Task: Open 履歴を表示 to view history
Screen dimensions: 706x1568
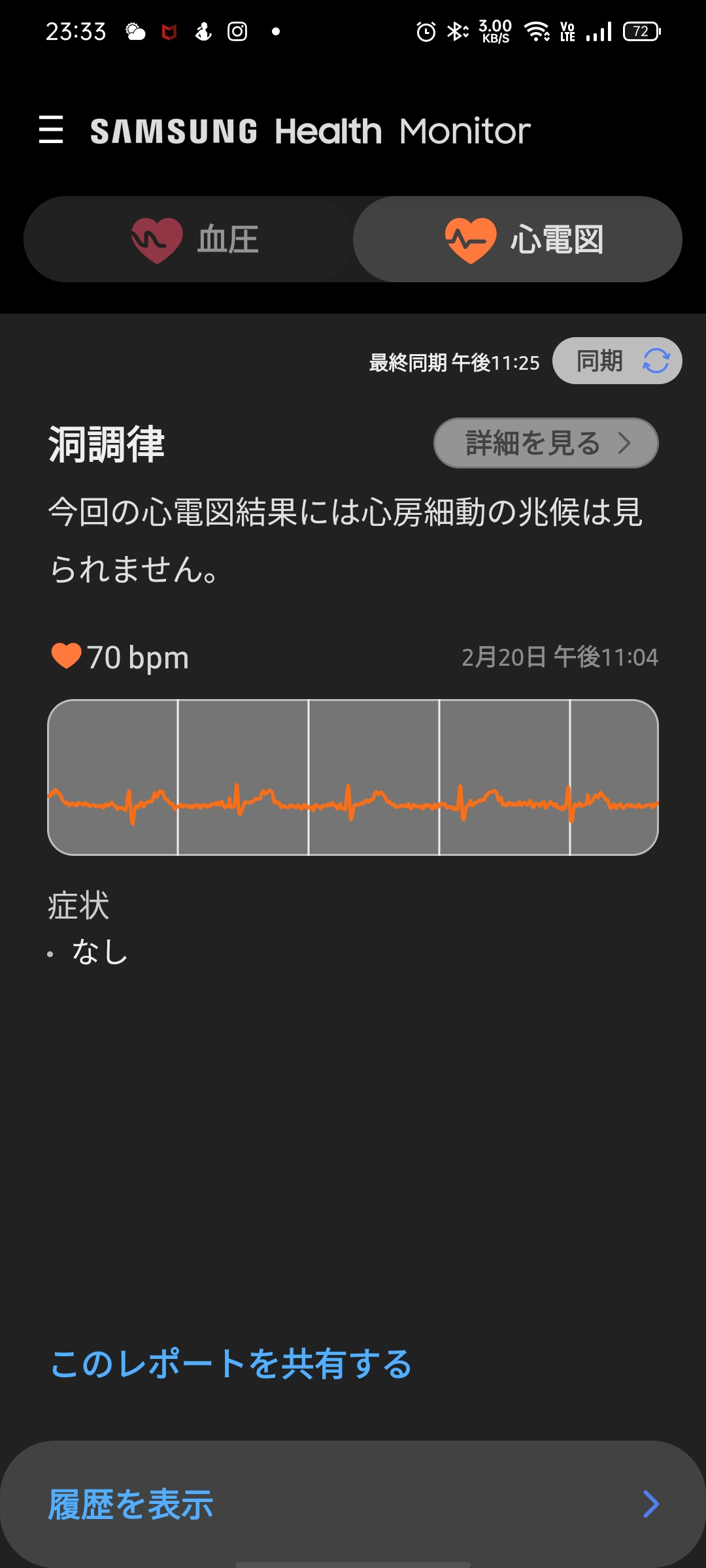Action: coord(353,1504)
